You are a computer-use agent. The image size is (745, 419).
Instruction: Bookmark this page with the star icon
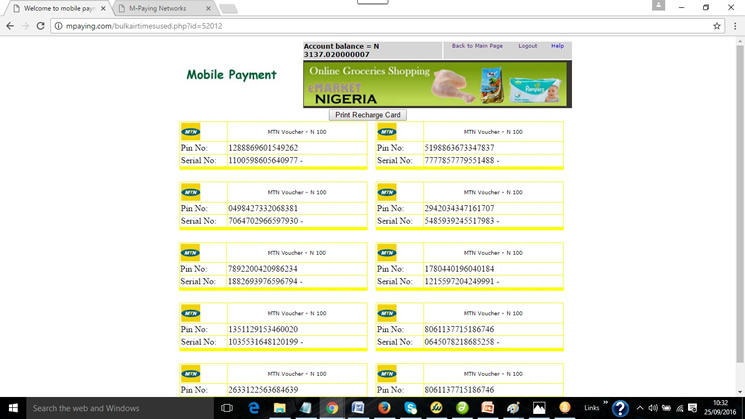(x=717, y=25)
